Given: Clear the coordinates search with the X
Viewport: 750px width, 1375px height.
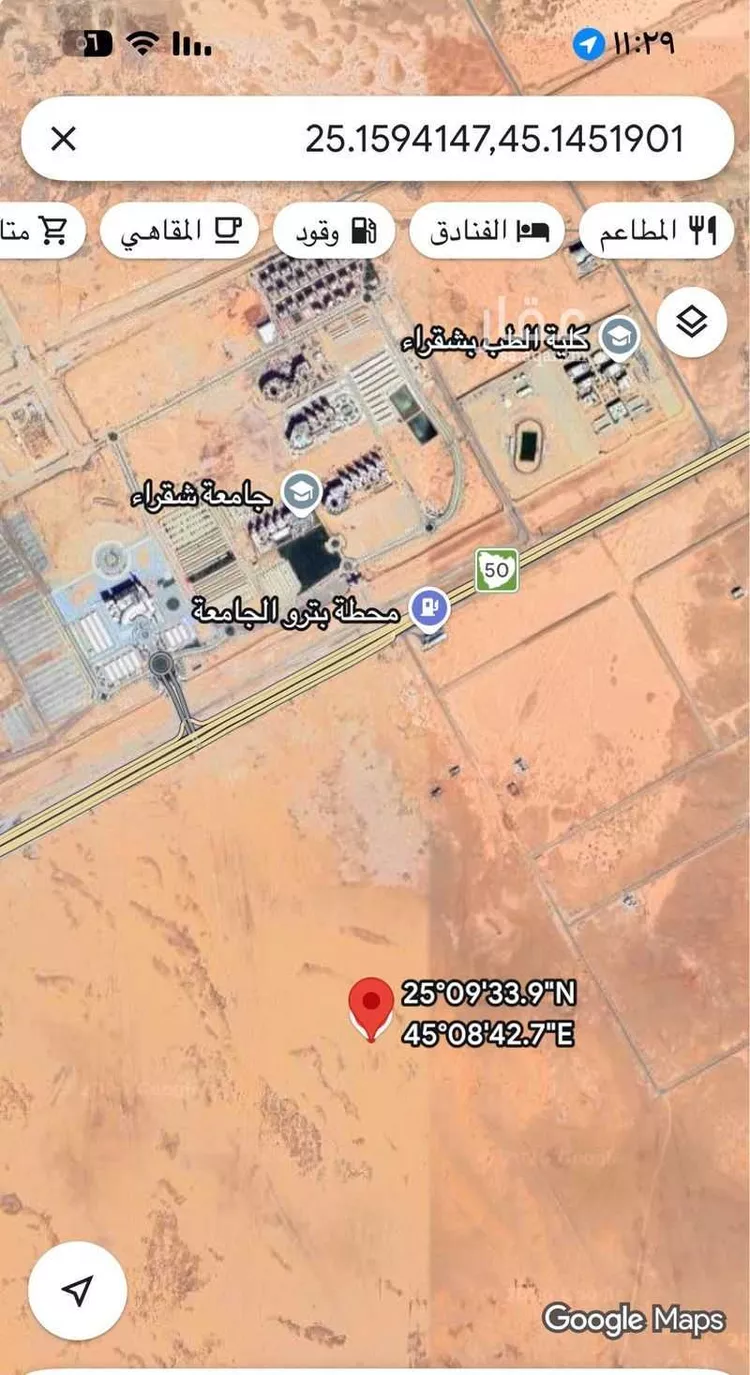Looking at the screenshot, I should coord(63,139).
